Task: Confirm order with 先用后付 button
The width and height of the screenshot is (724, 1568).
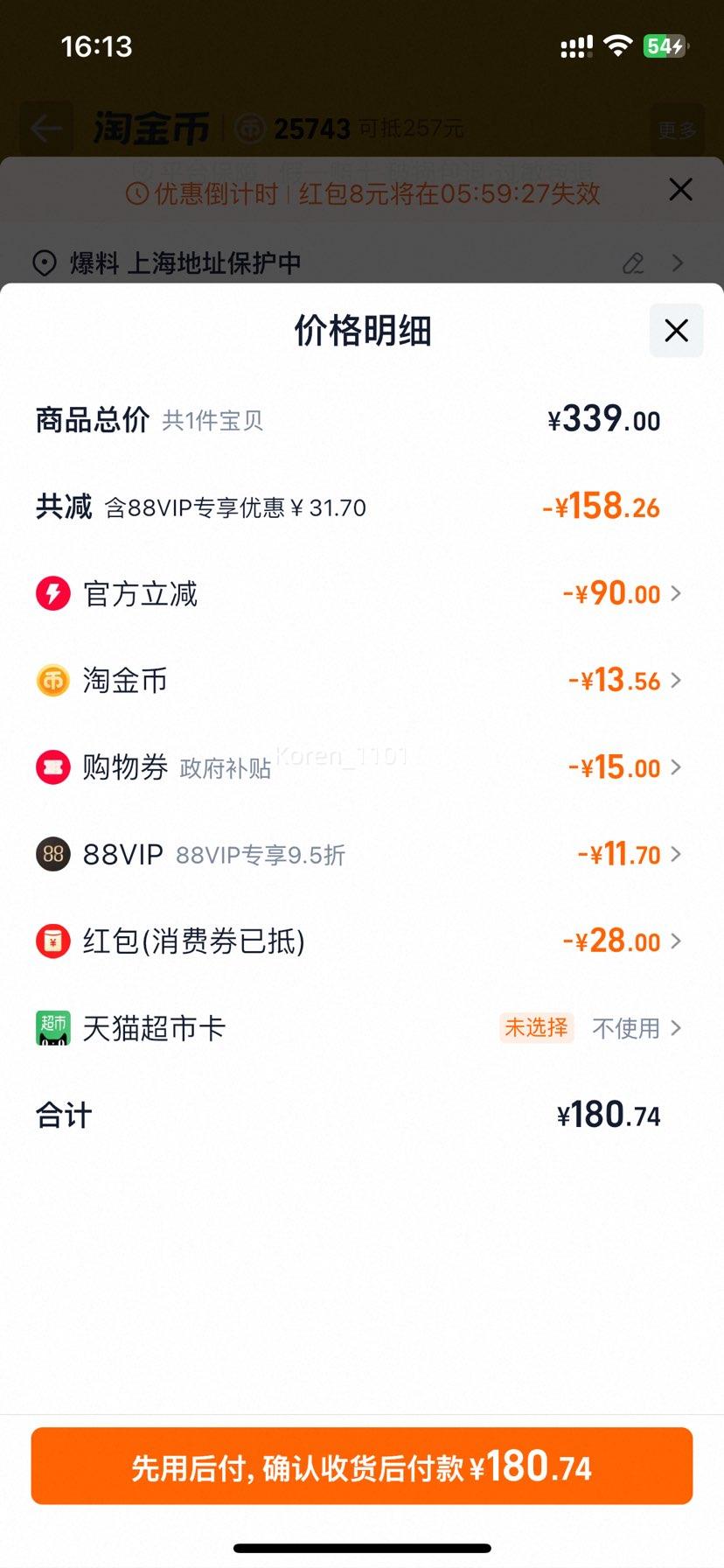Action: pos(362,1466)
